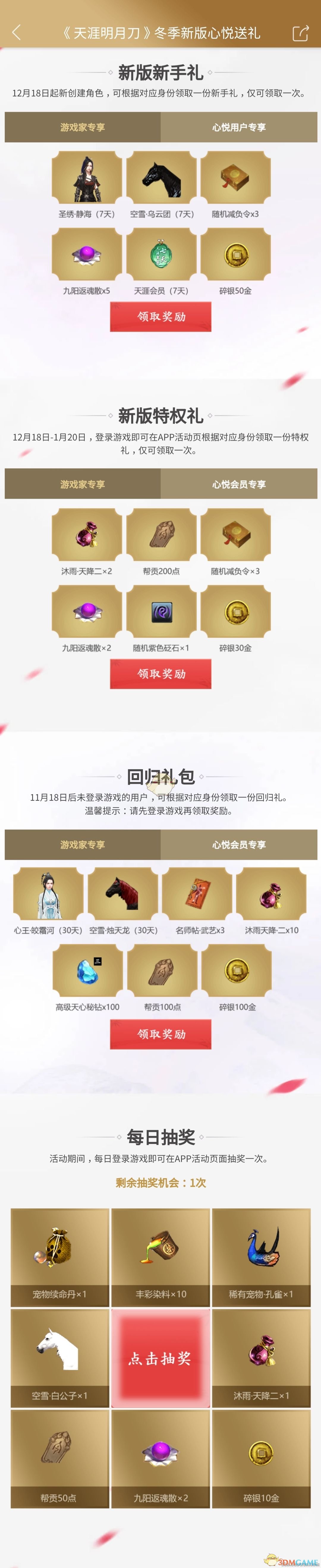Viewport: 321px width, 1568px height.
Task: Switch to 心悦会员专享 tab in 新版特权礼
Action: 239,484
